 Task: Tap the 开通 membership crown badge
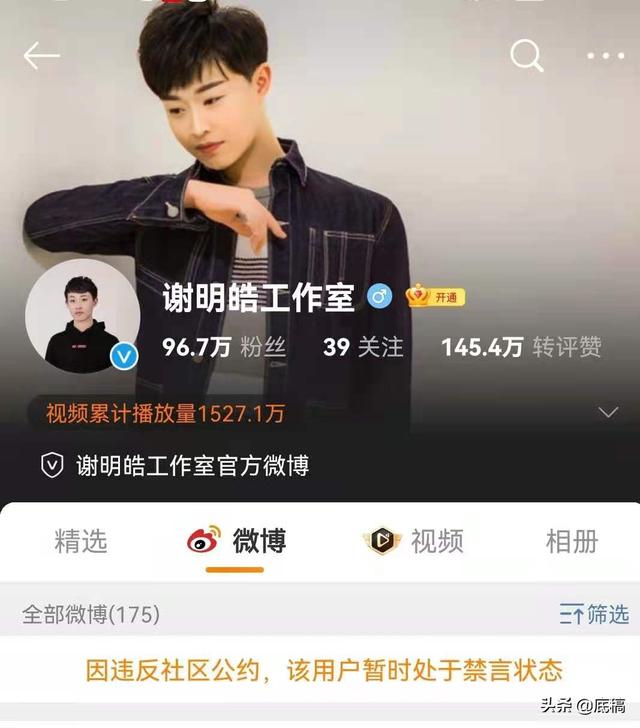coord(436,297)
